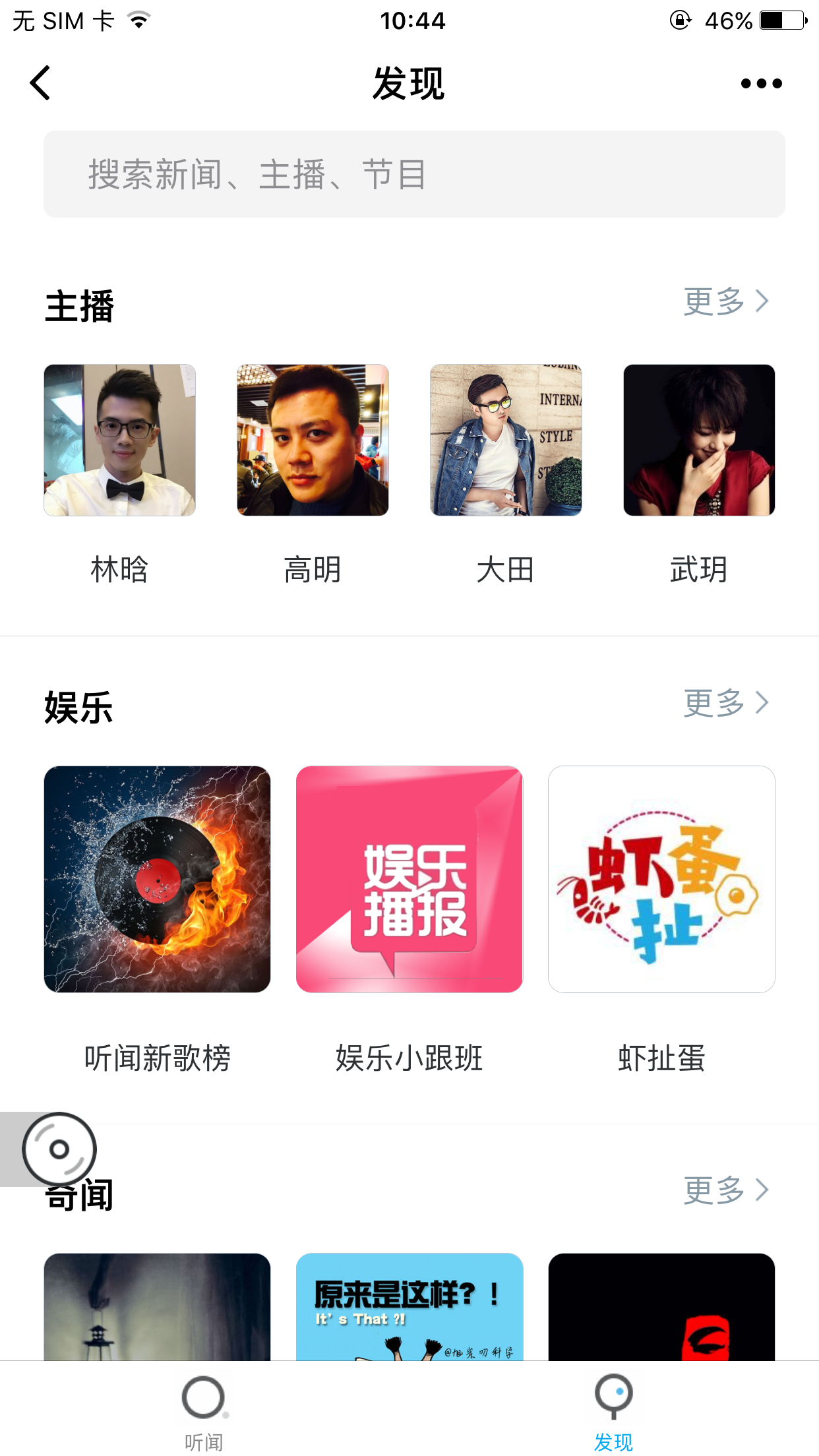The image size is (819, 1456).
Task: Show more in 娱乐 section
Action: (725, 704)
